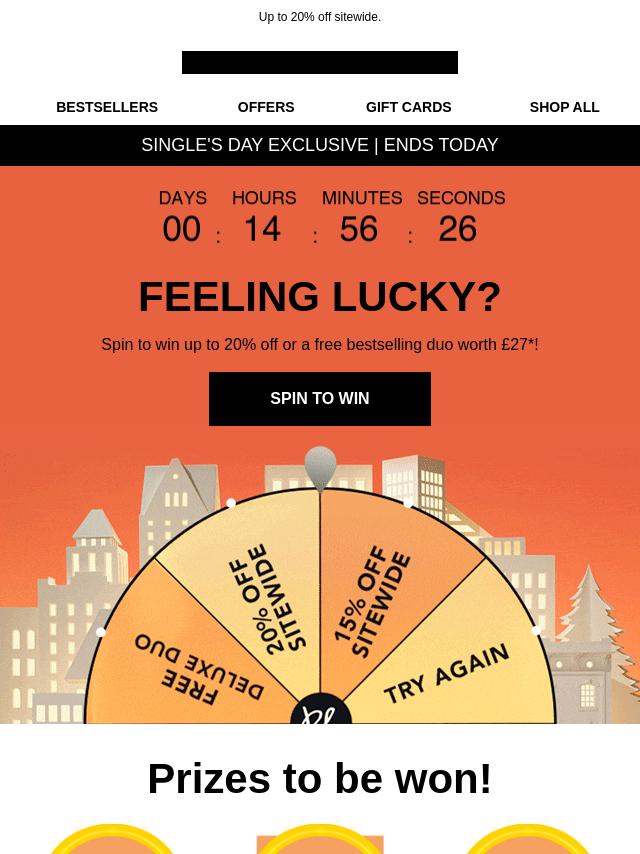Open the Bestsellers link

(x=107, y=107)
